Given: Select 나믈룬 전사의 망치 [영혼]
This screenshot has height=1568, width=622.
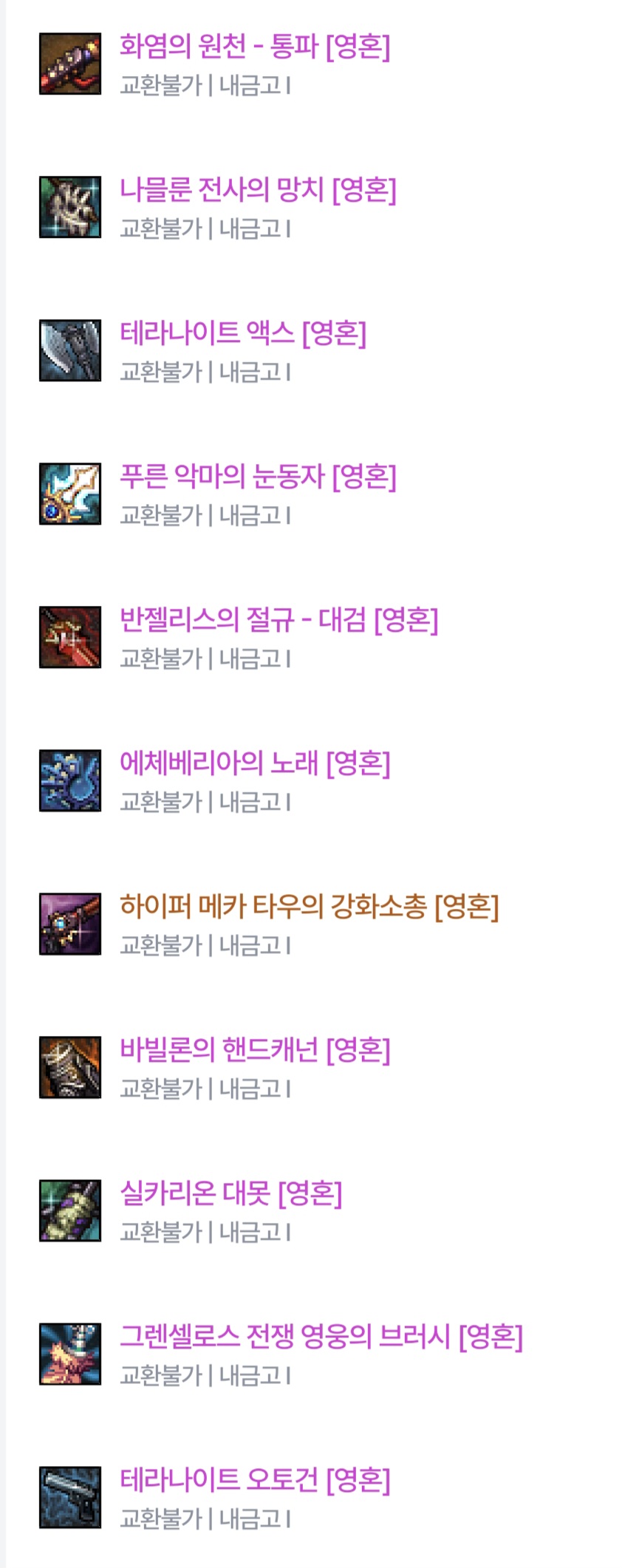Looking at the screenshot, I should [258, 190].
